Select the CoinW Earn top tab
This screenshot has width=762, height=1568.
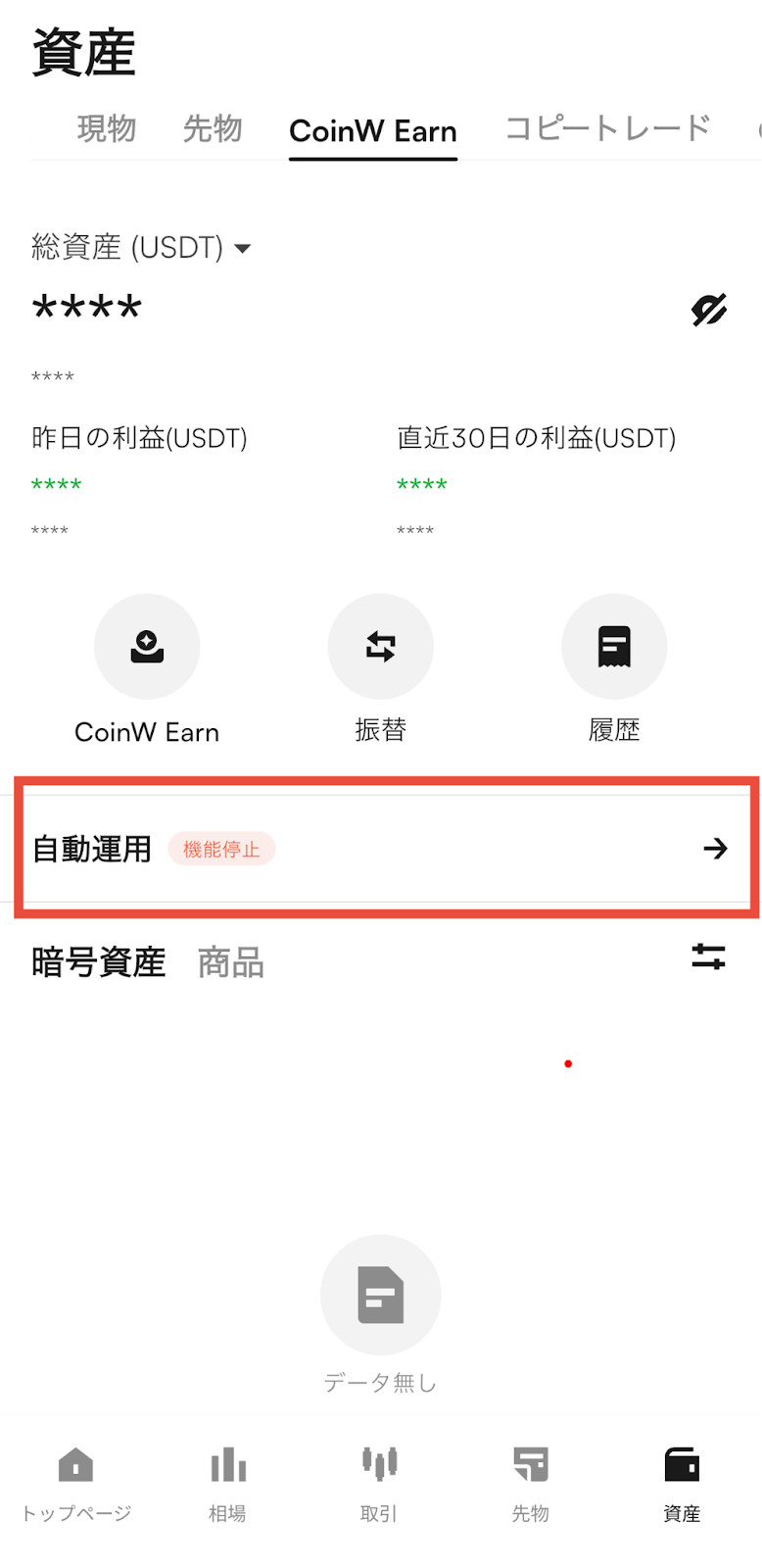373,131
